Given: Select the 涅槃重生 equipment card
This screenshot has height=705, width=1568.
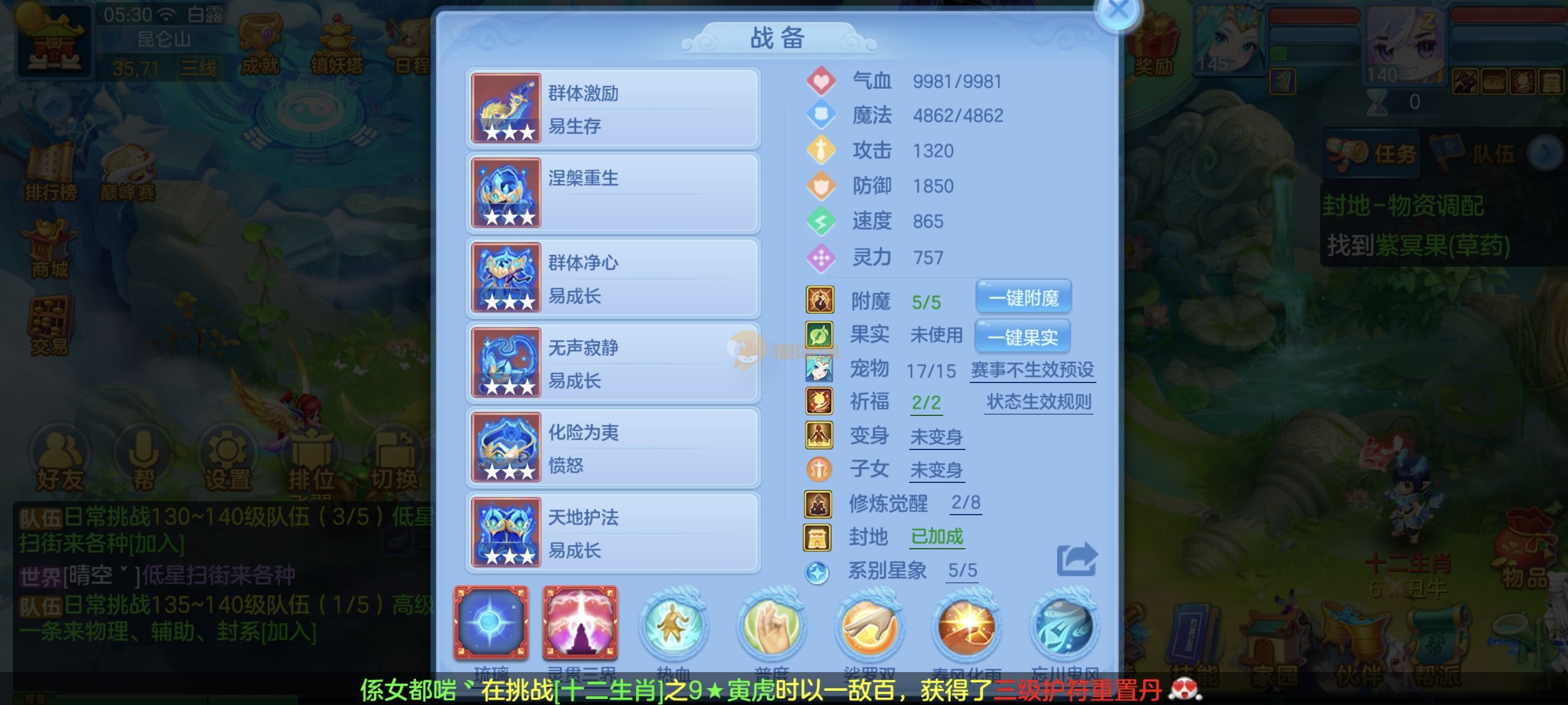Looking at the screenshot, I should pyautogui.click(x=613, y=194).
